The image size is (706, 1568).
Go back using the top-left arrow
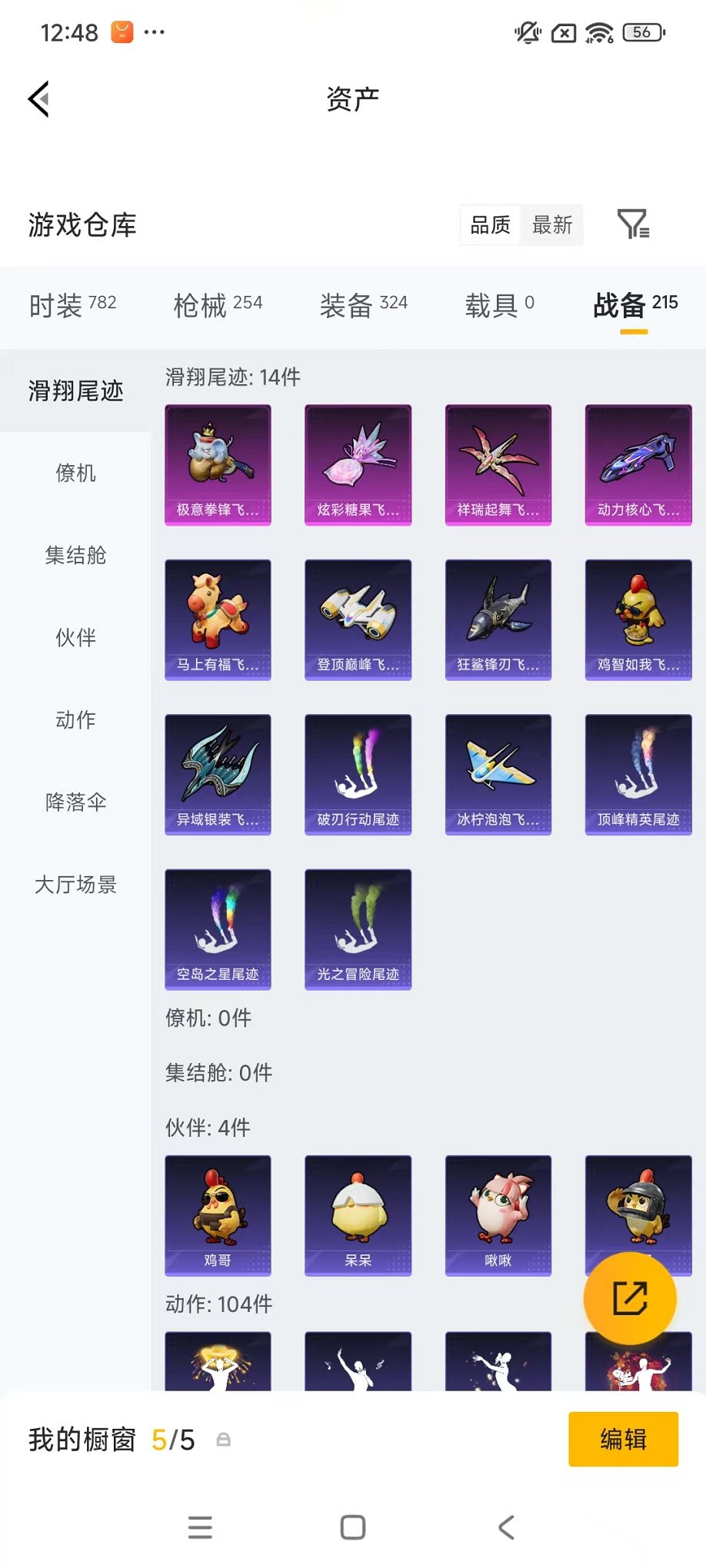[x=40, y=98]
